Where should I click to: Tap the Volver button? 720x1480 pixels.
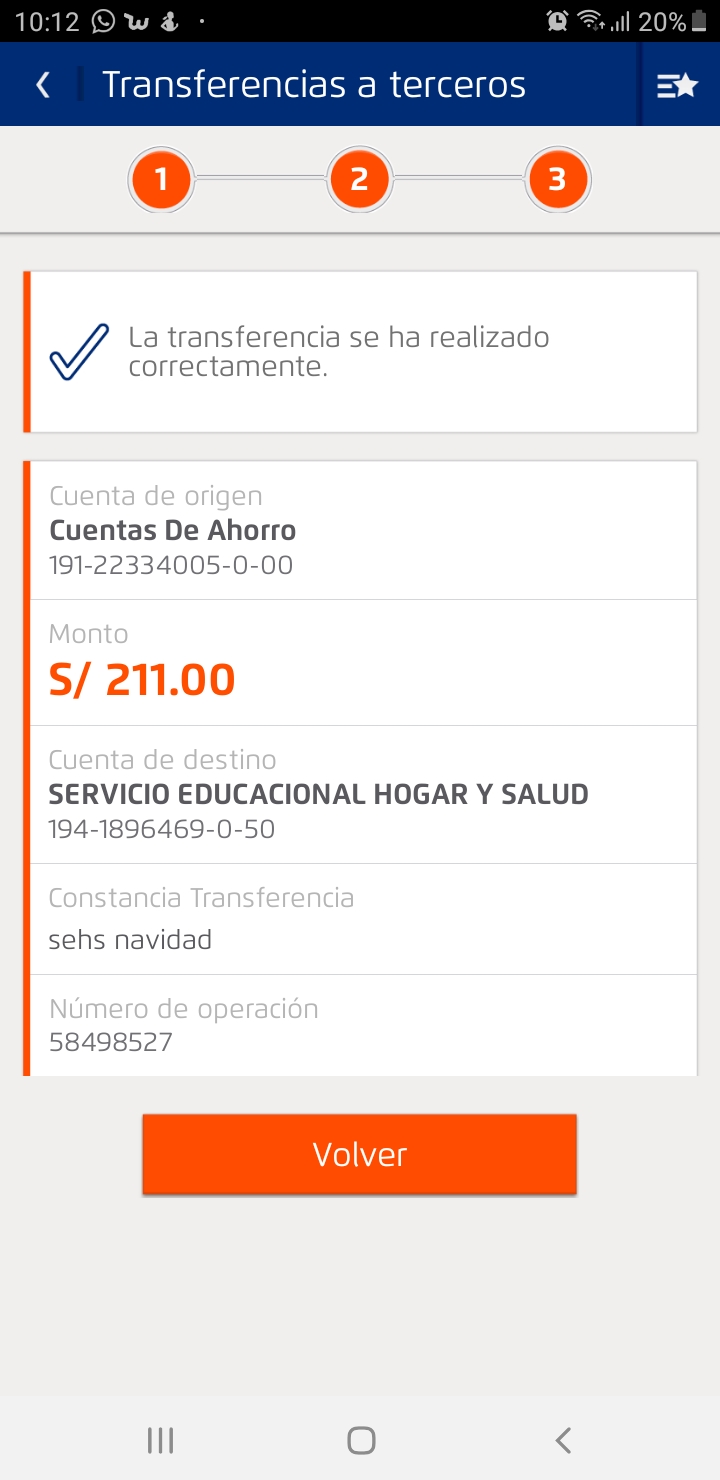click(x=359, y=1154)
